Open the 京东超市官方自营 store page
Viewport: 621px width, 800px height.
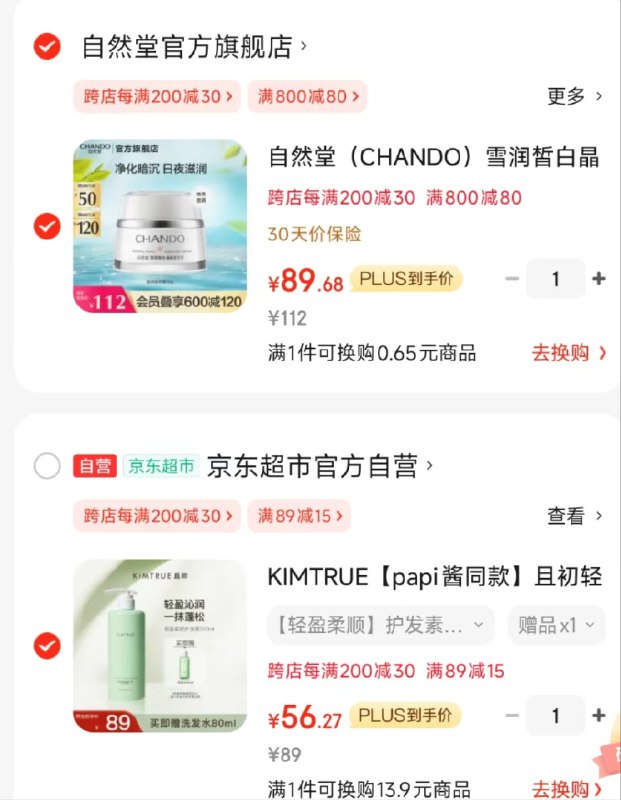(320, 466)
